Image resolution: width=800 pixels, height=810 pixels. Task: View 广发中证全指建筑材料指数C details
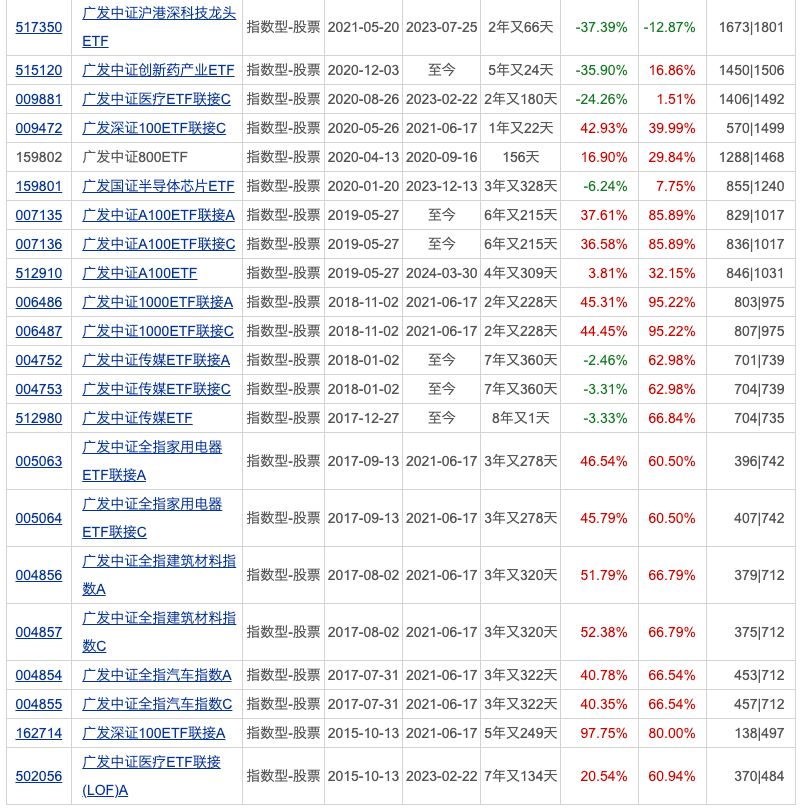tap(158, 619)
